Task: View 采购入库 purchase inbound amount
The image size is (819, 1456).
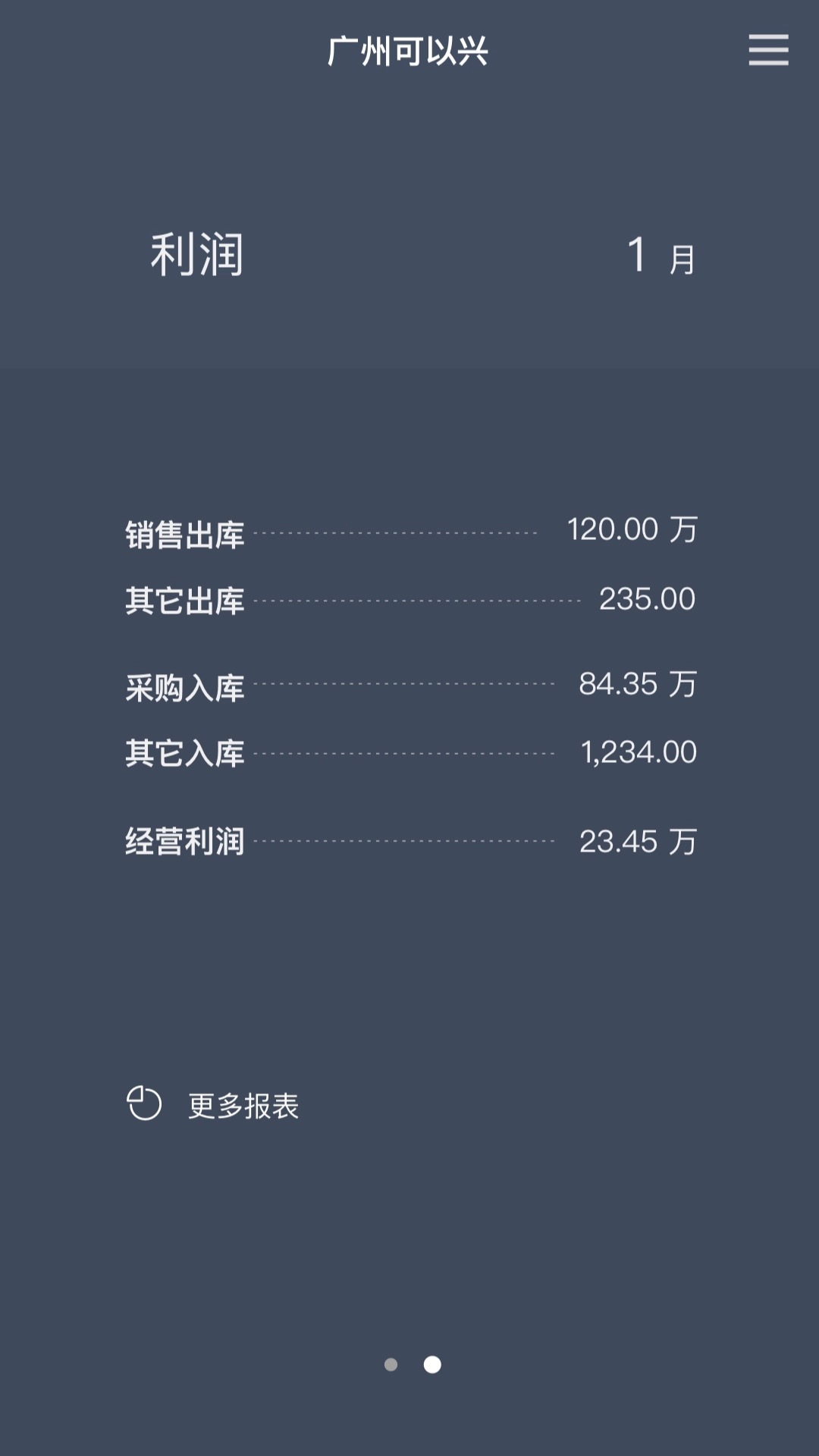Action: [x=187, y=684]
